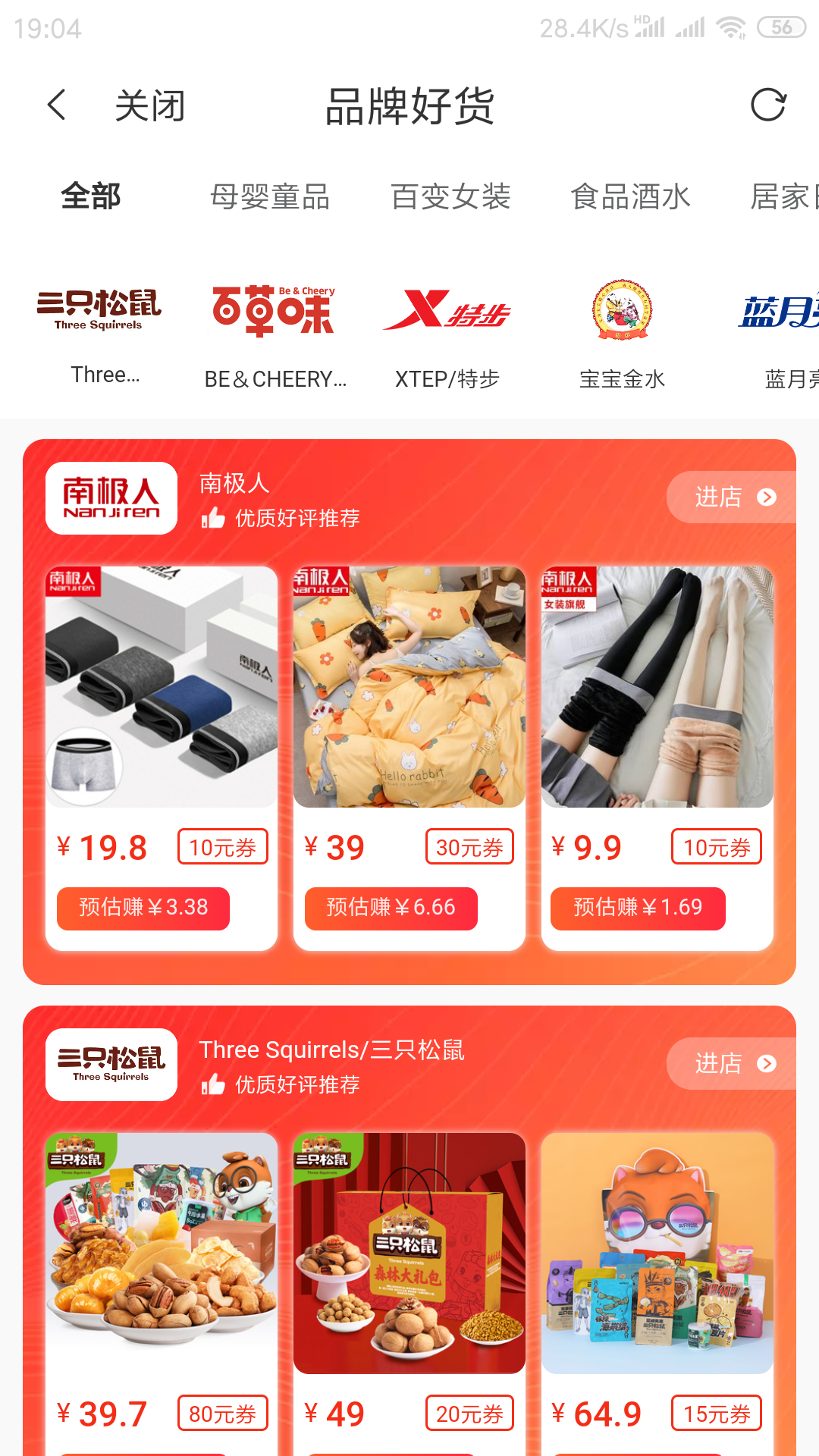Visit the XTEP/特步 brand
The width and height of the screenshot is (819, 1456).
coord(447,334)
